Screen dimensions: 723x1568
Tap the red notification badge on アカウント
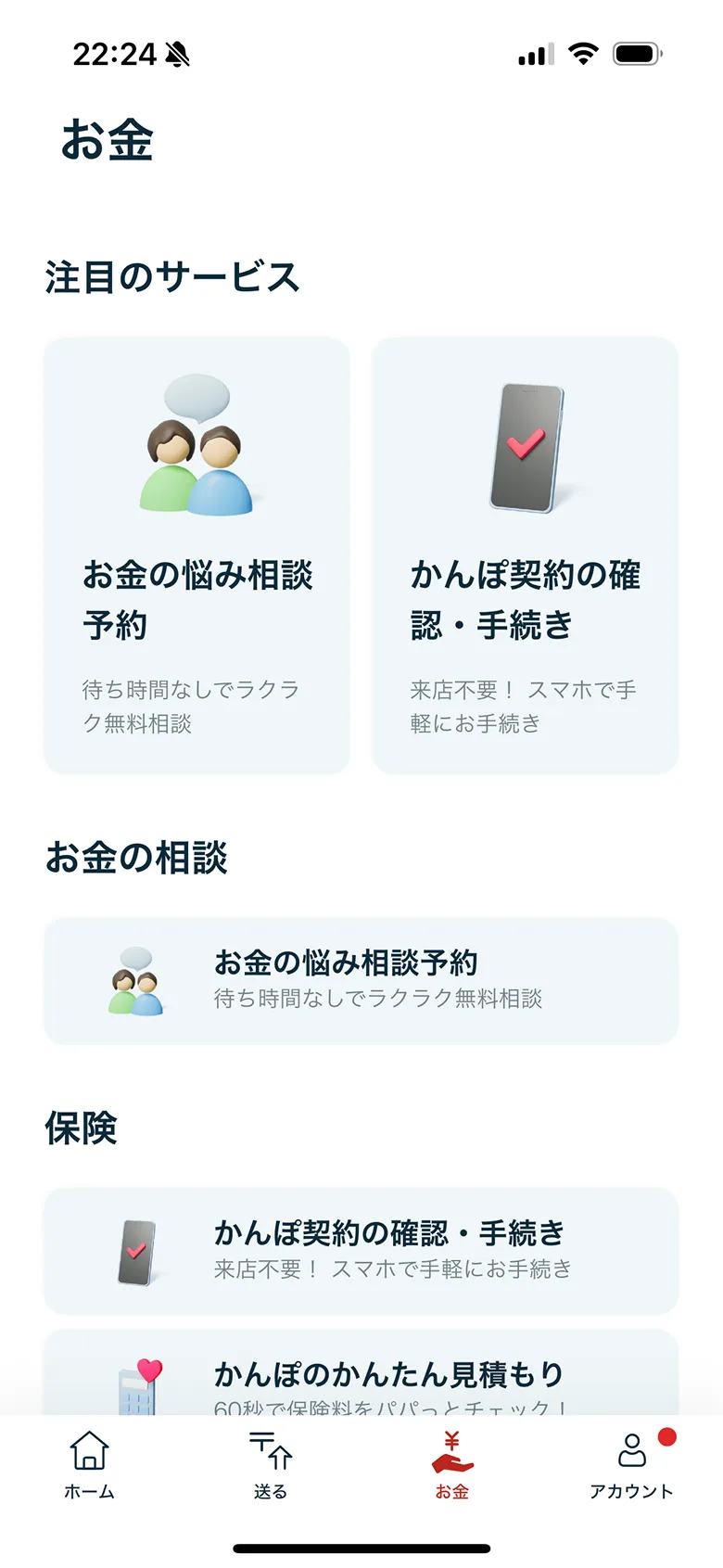coord(665,1437)
